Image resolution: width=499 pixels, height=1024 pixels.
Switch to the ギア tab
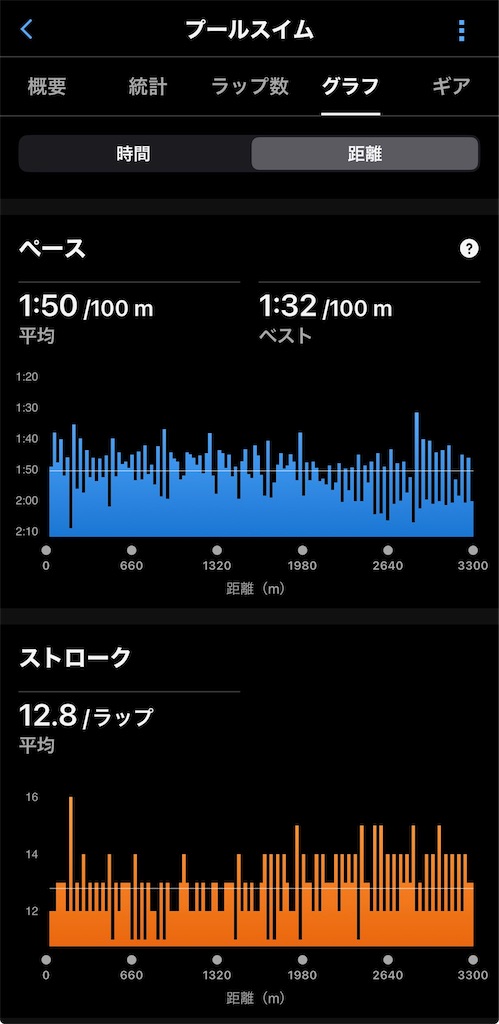[x=451, y=86]
